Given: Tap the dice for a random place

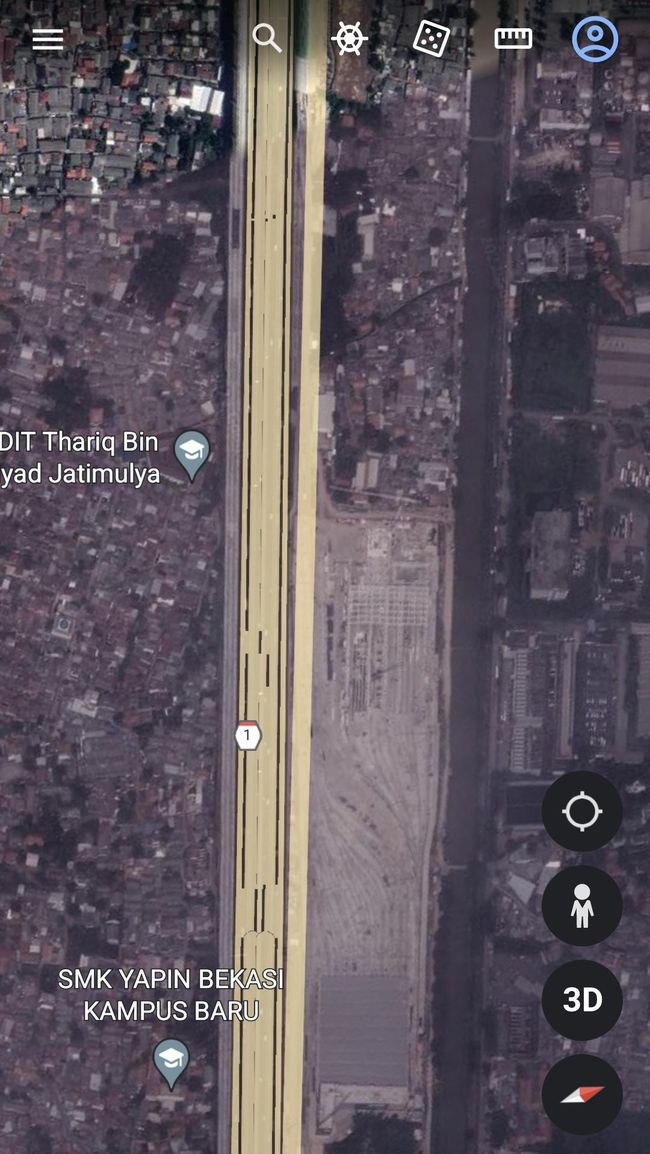Looking at the screenshot, I should (x=431, y=38).
